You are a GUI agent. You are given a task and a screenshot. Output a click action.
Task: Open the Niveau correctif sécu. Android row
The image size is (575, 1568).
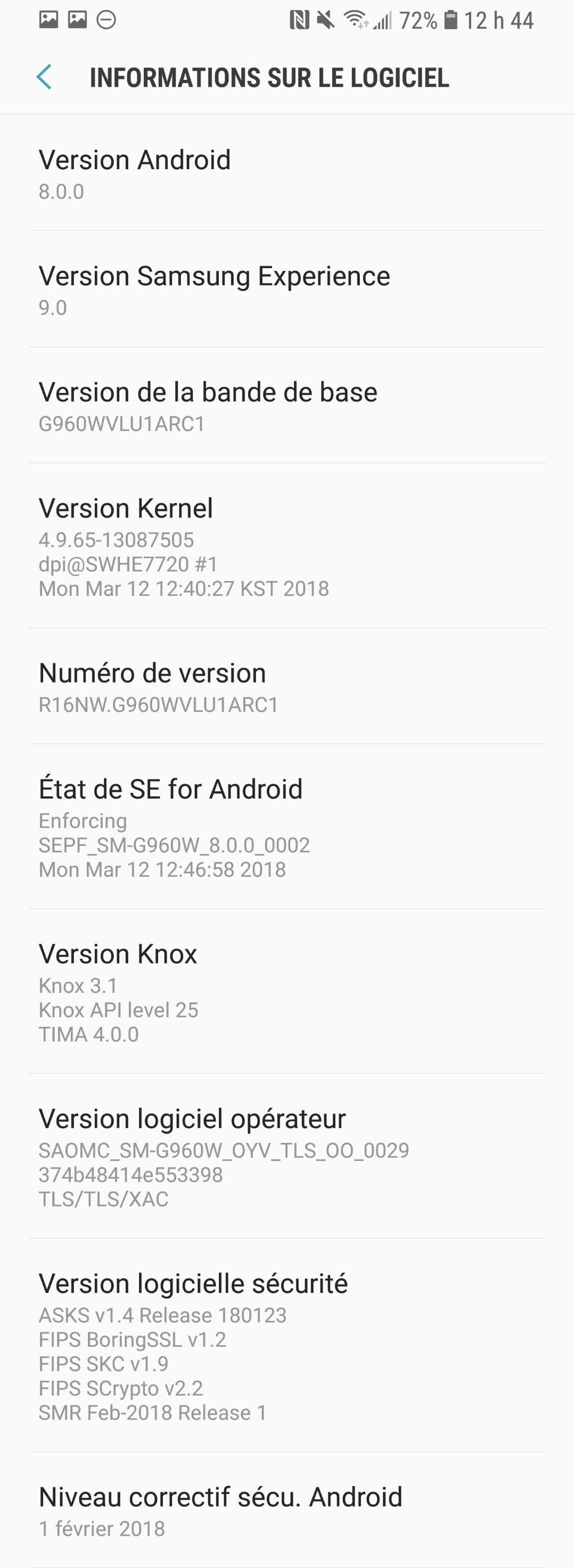[286, 1511]
